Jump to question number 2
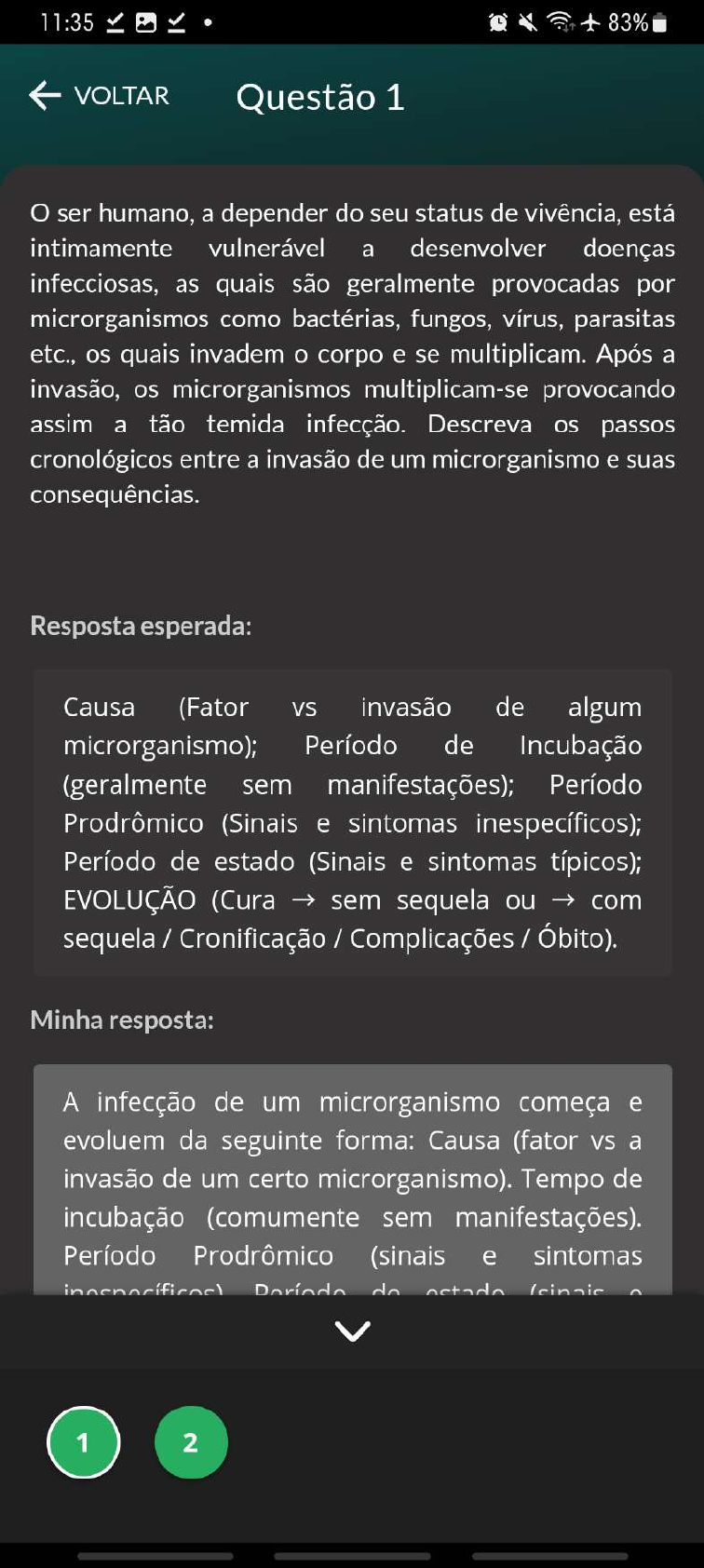704x1568 pixels. click(x=191, y=1442)
